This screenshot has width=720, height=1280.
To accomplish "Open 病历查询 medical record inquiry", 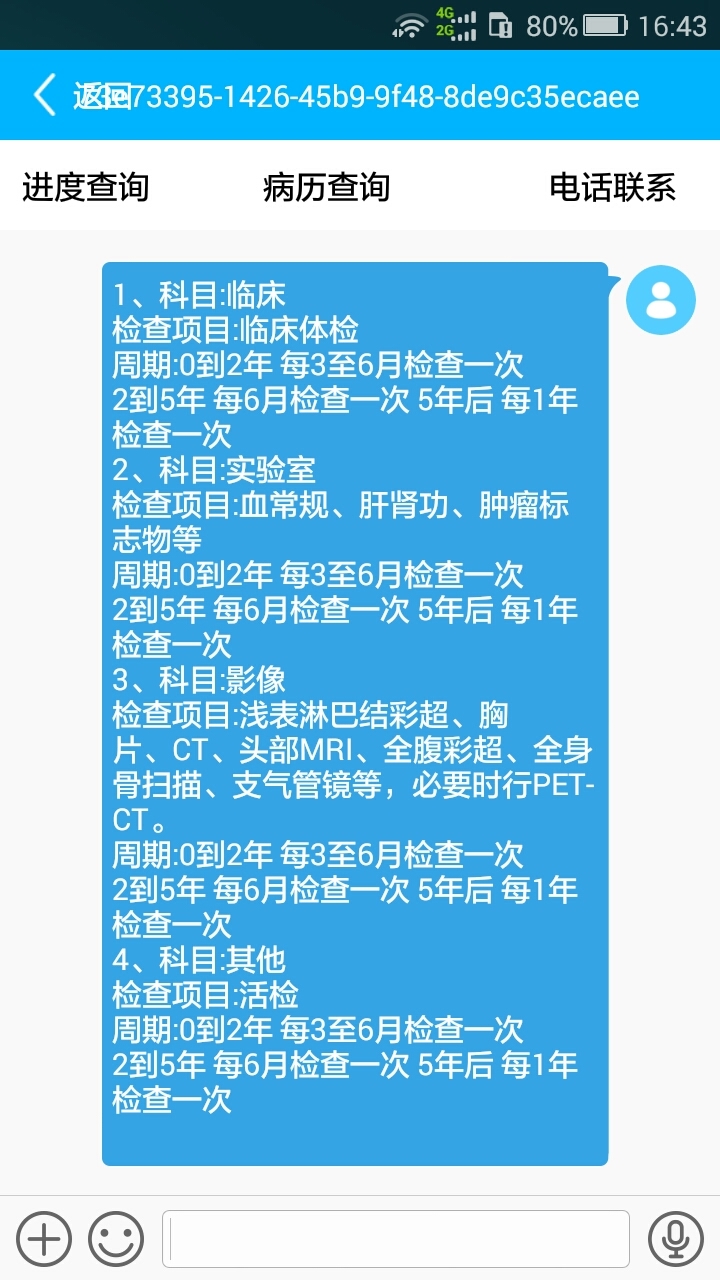I will [x=326, y=187].
